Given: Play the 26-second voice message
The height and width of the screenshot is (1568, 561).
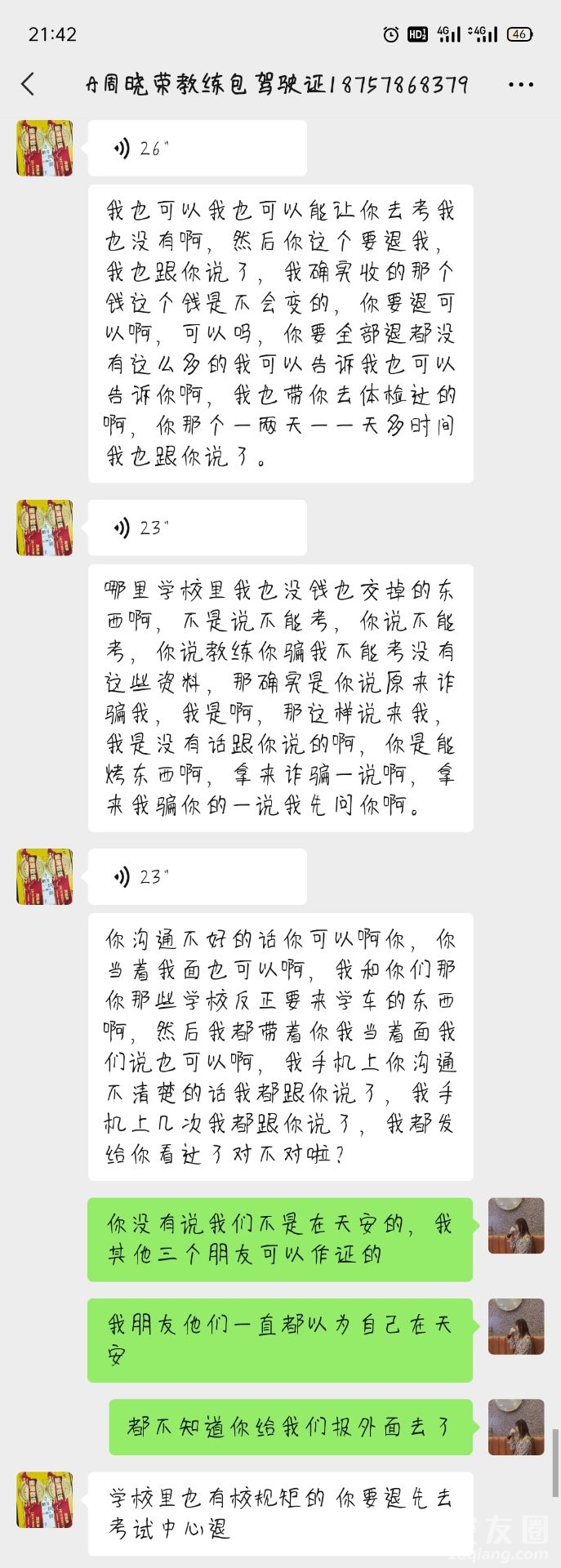Looking at the screenshot, I should click(197, 149).
